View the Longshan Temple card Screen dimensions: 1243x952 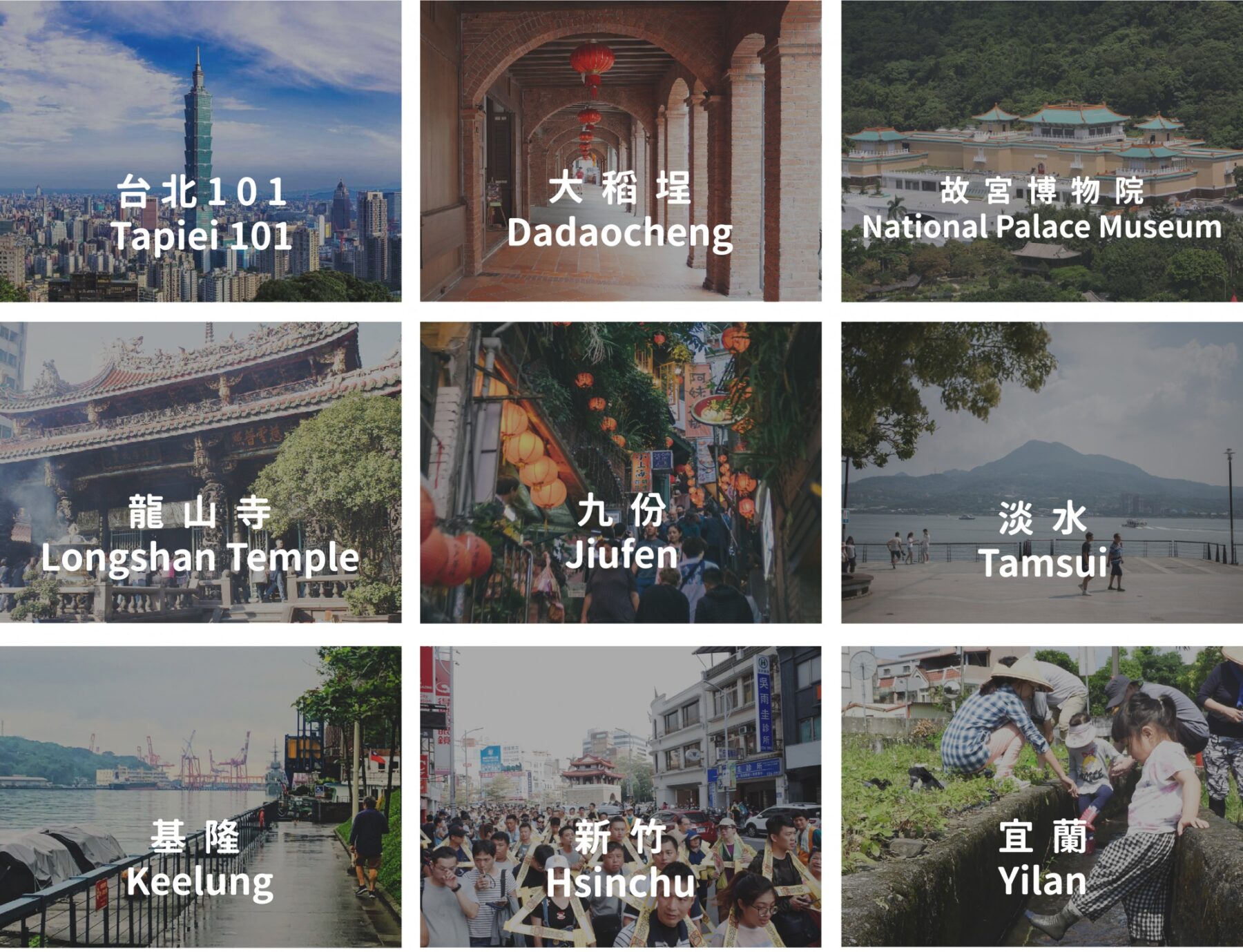[200, 472]
